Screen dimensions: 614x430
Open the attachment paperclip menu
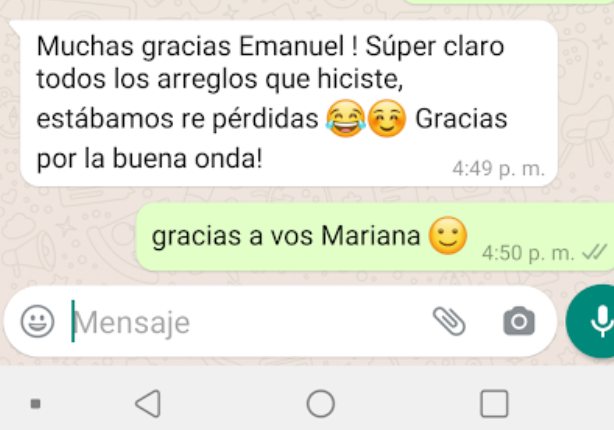tap(449, 321)
